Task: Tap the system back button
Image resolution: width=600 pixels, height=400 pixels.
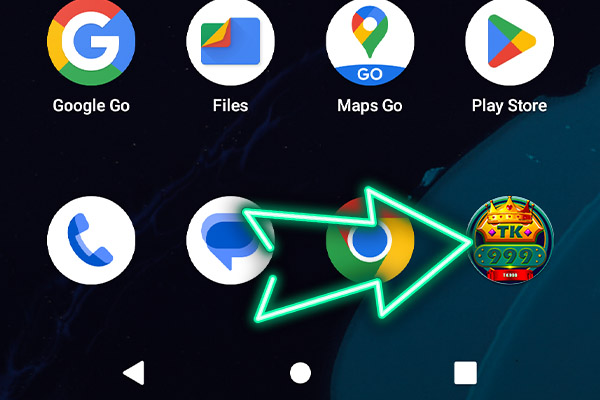Action: pyautogui.click(x=133, y=373)
